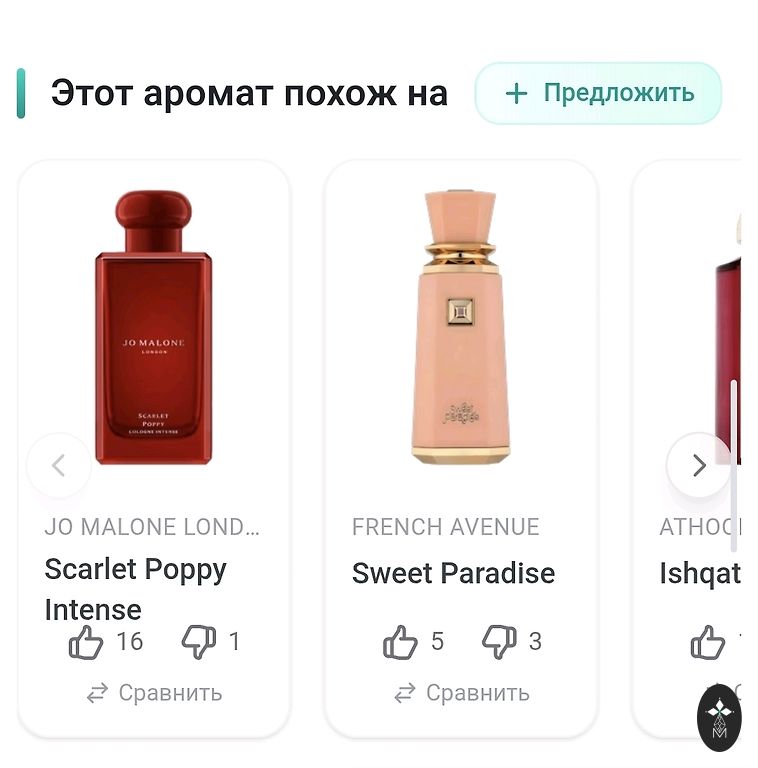Show previous similar fragrances with left arrow

[x=59, y=465]
